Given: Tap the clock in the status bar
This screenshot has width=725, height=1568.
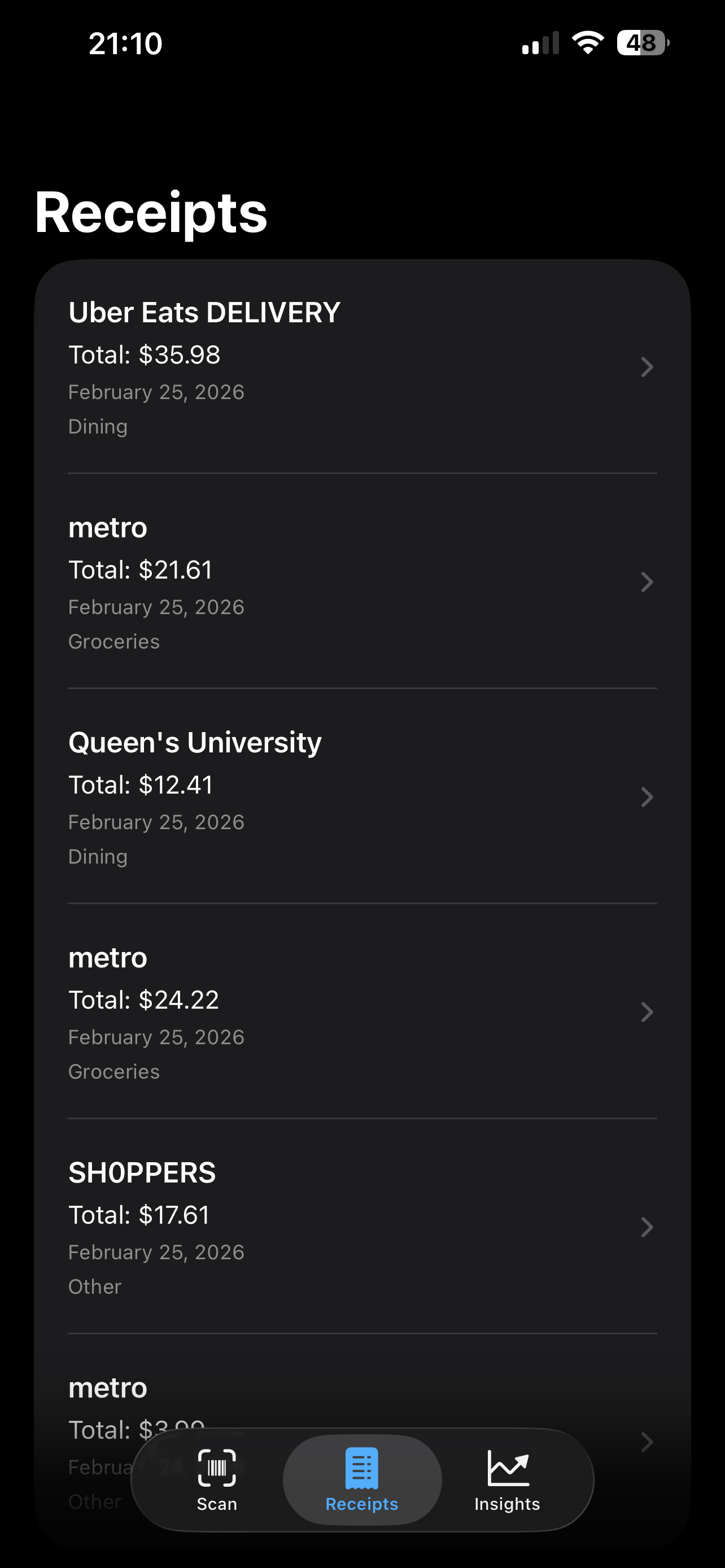Looking at the screenshot, I should point(125,42).
